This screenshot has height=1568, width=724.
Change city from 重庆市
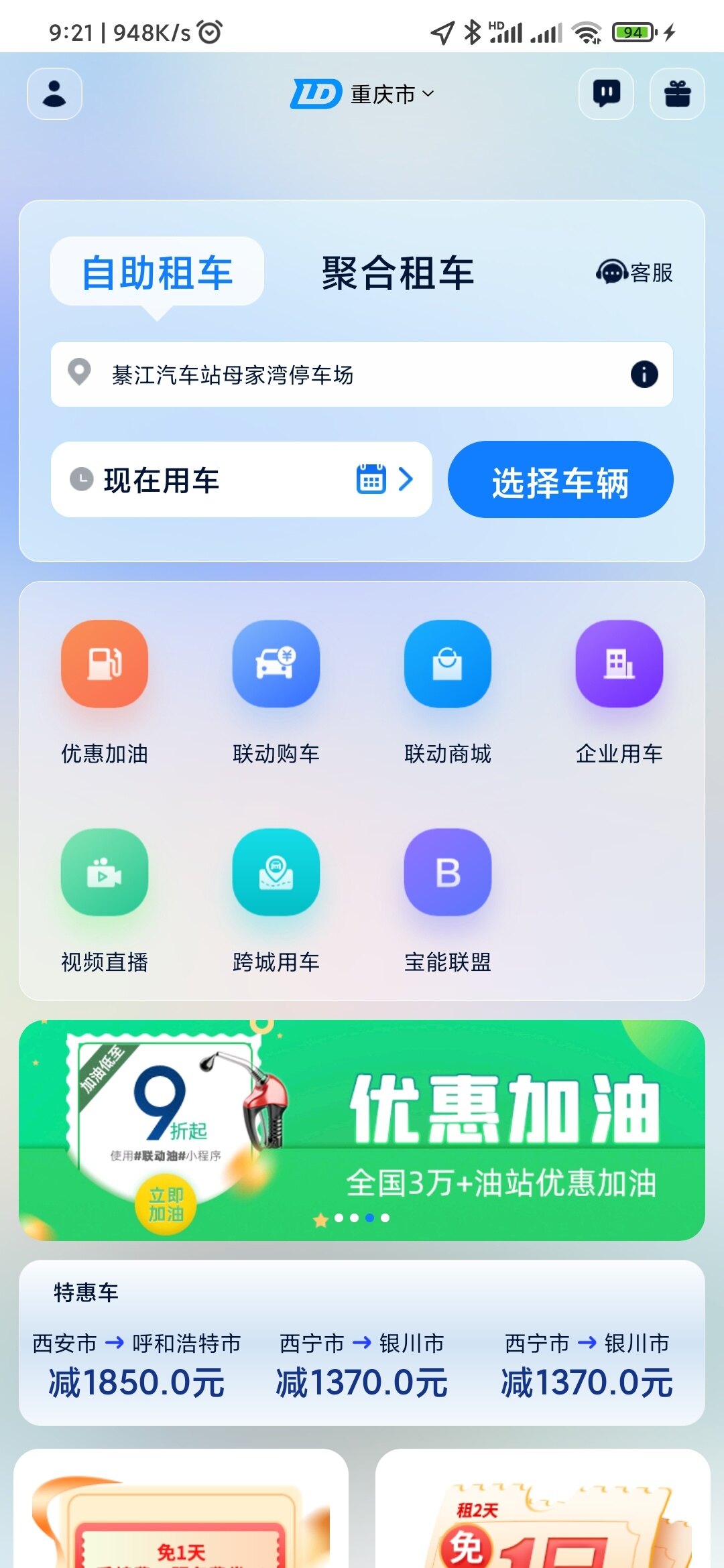point(391,94)
